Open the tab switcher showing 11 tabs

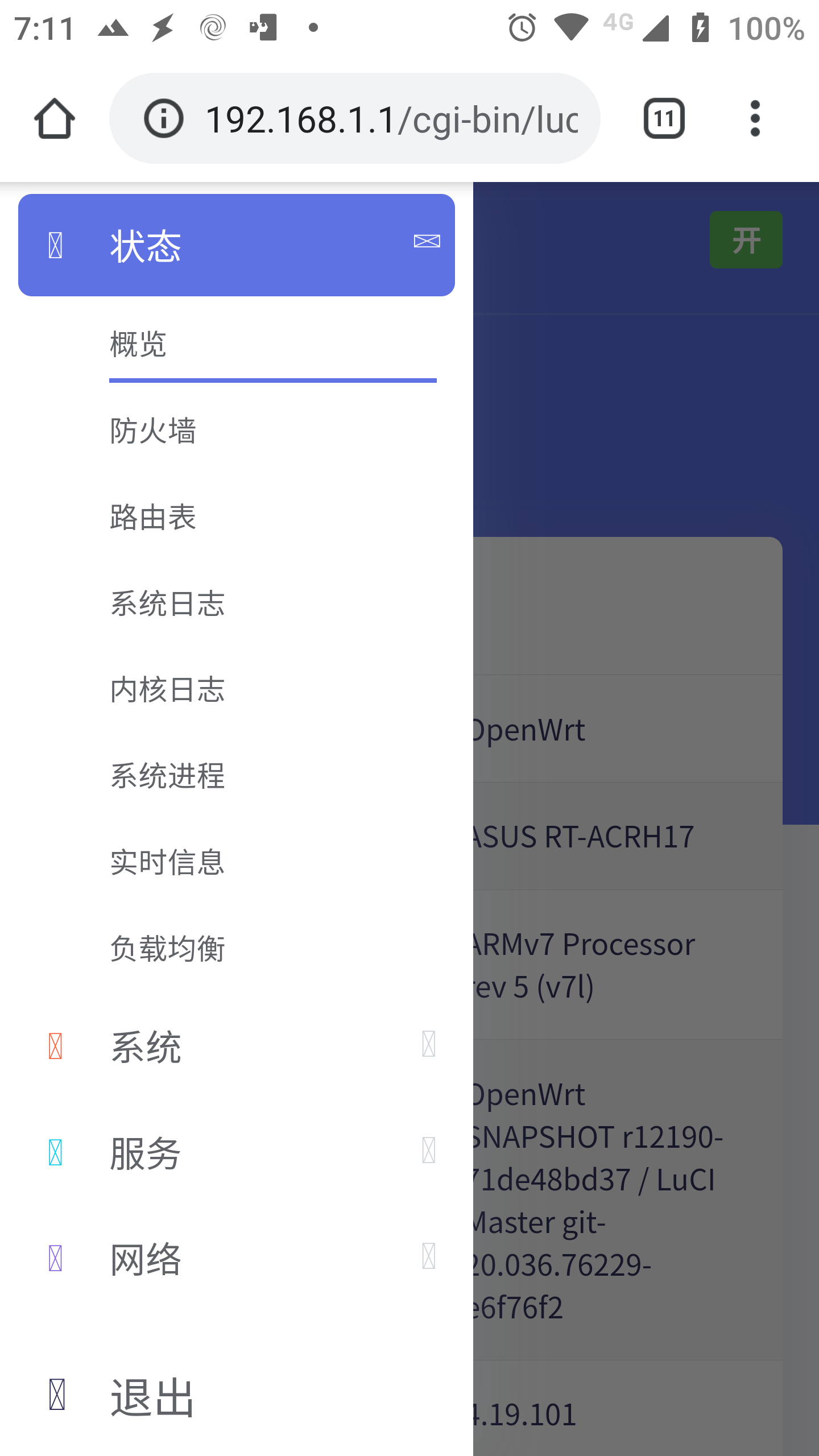pyautogui.click(x=664, y=118)
